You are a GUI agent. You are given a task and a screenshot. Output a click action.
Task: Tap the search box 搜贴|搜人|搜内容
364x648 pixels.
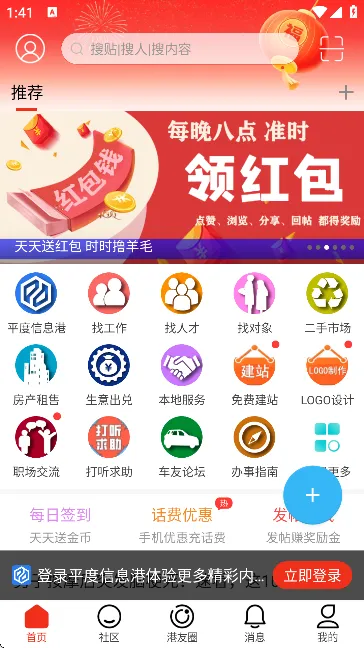coord(180,49)
